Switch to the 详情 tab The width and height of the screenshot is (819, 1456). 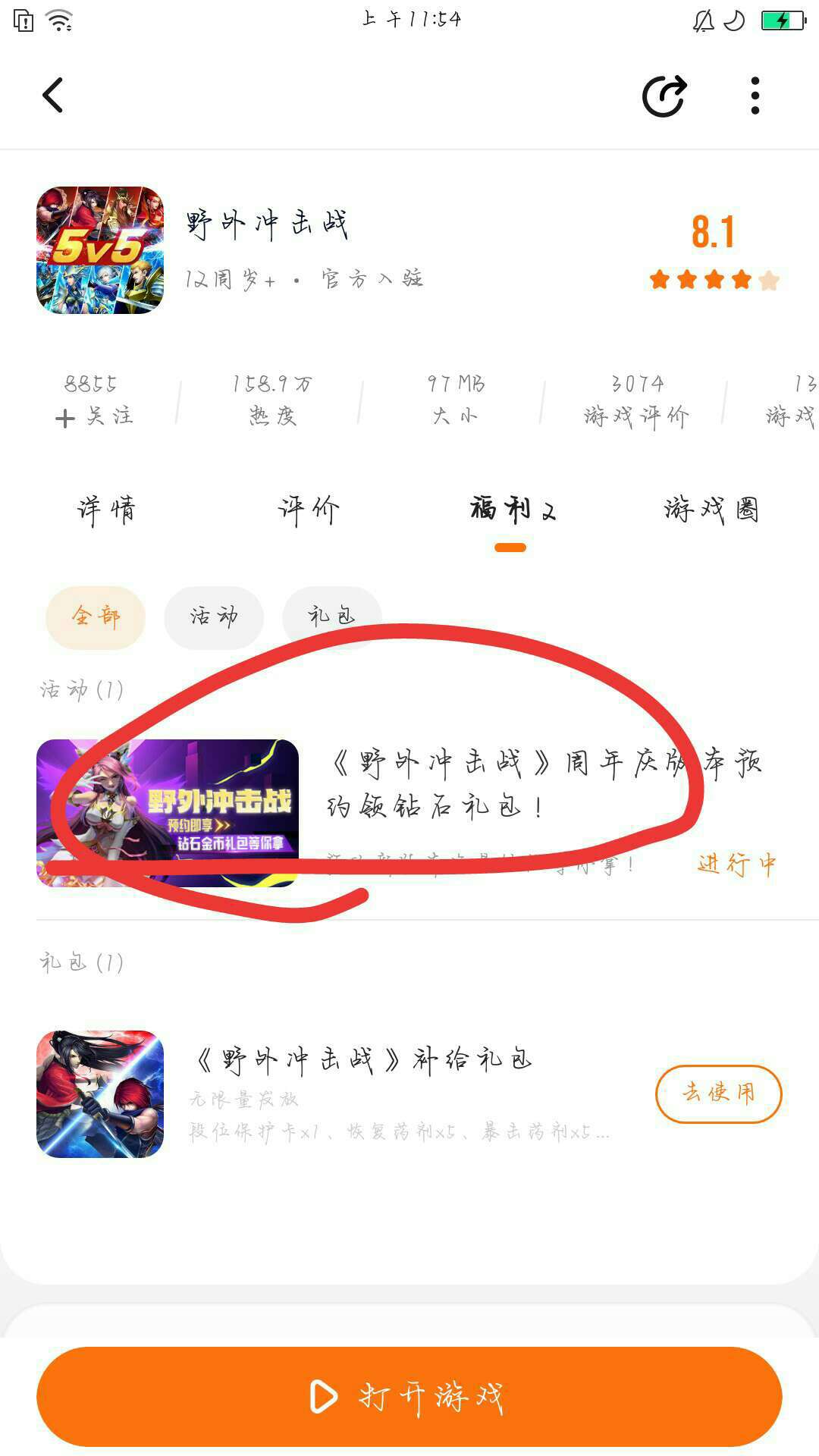point(106,510)
